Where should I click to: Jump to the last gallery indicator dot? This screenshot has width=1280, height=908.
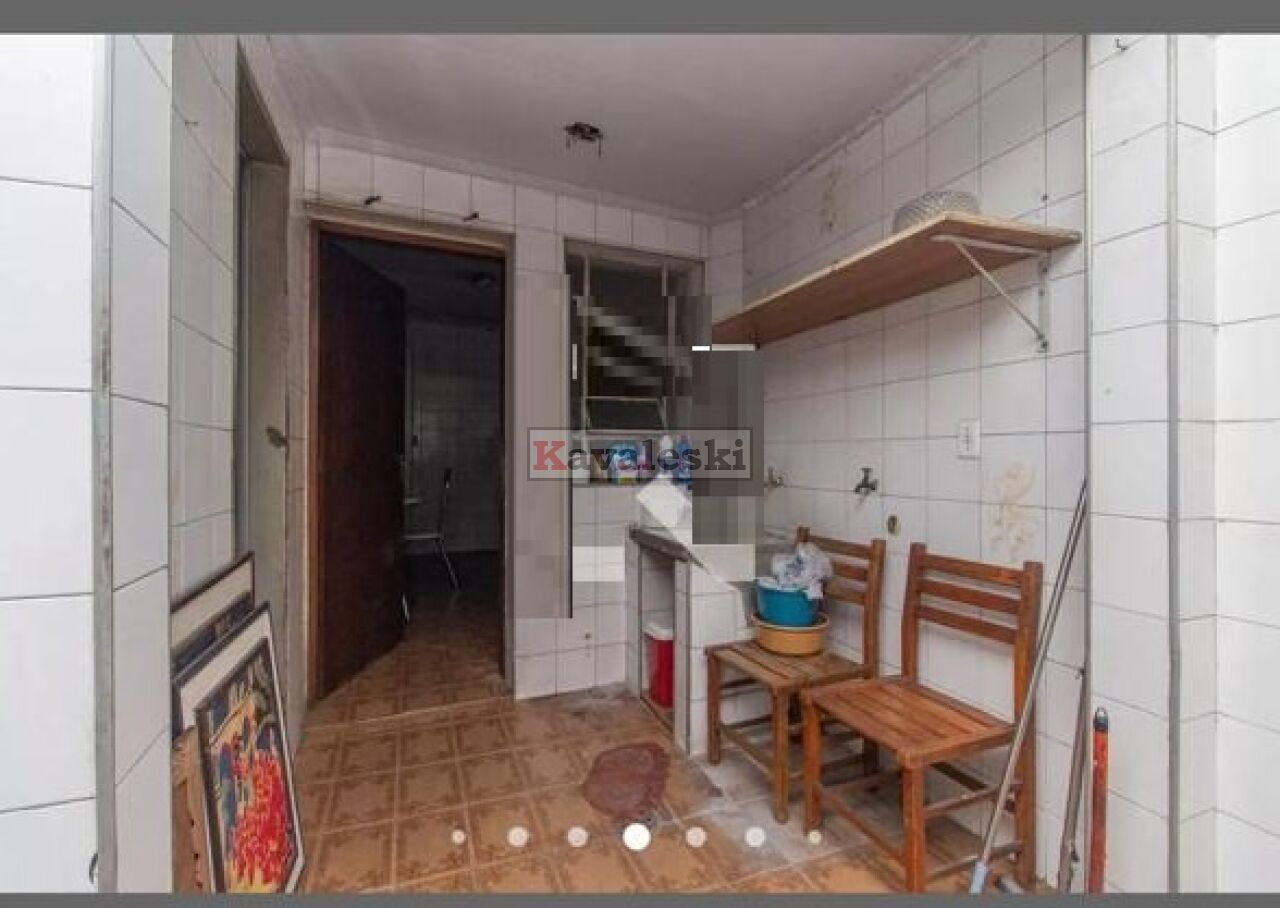(814, 837)
